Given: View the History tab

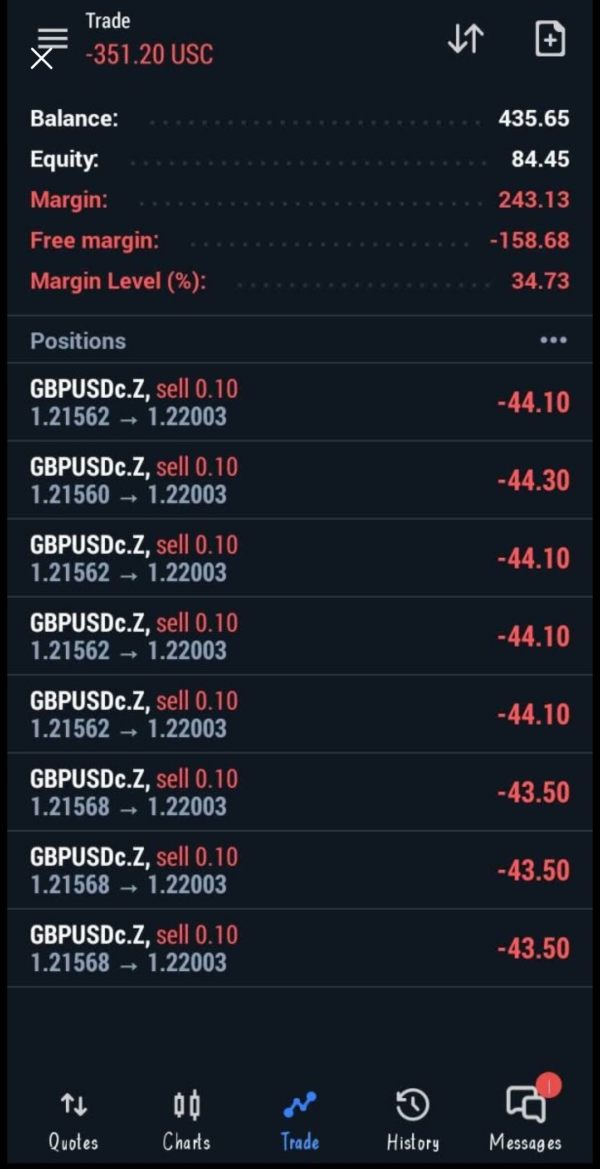Looking at the screenshot, I should click(x=413, y=1120).
